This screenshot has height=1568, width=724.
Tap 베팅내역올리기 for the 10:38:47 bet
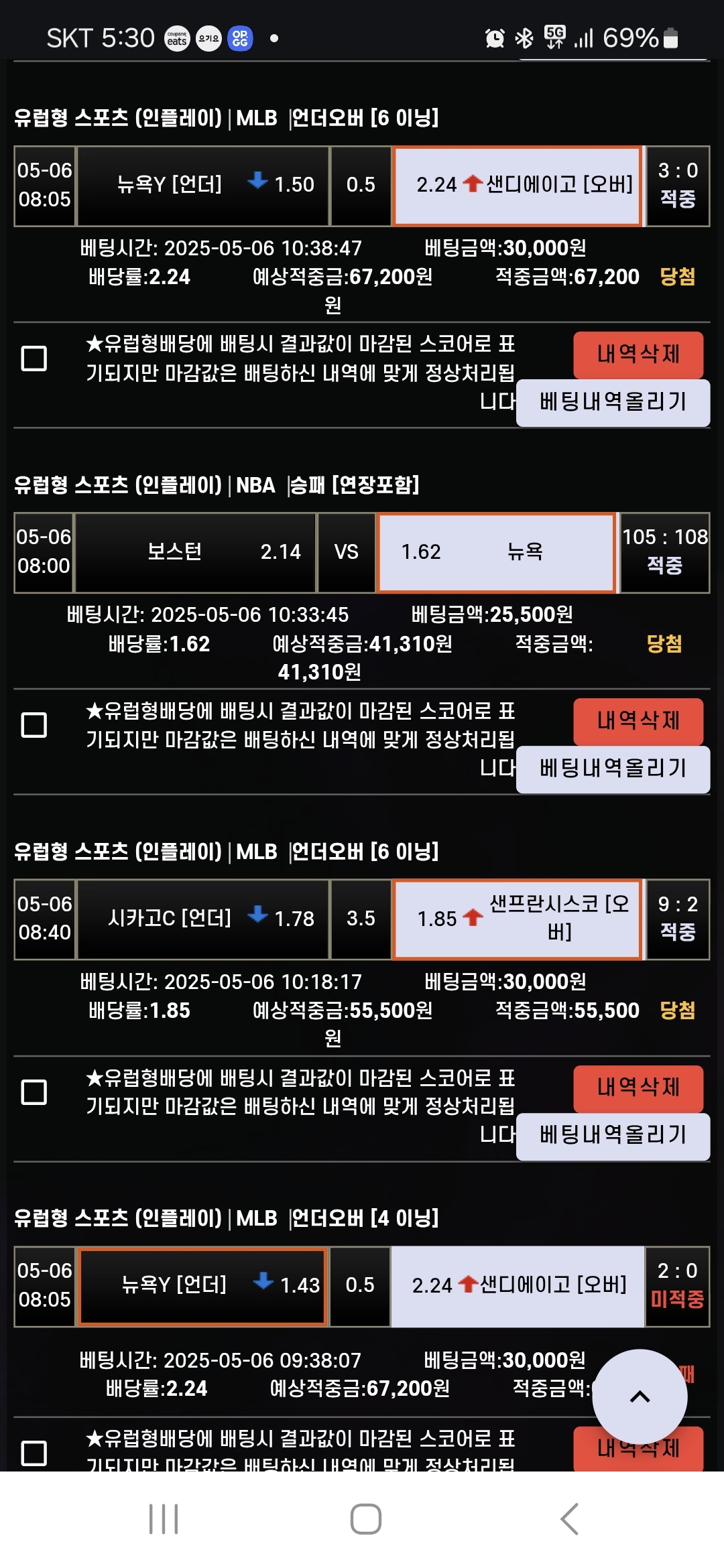pos(613,402)
